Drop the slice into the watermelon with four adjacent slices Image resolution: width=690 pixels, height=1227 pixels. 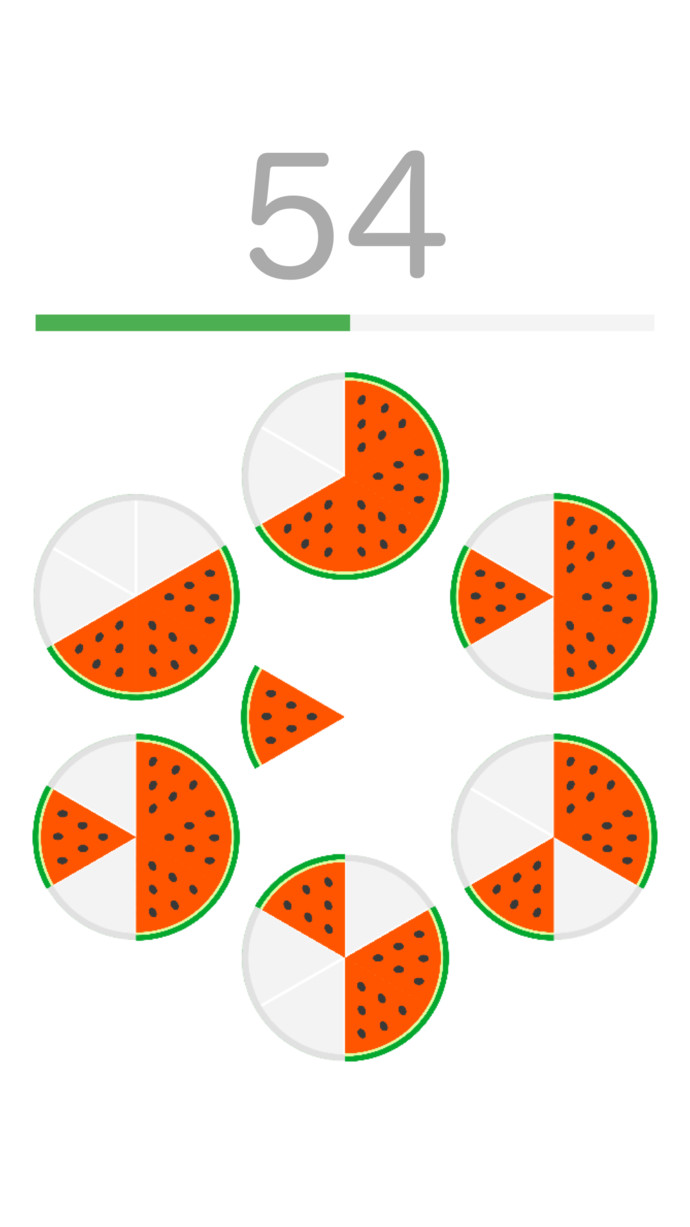[x=345, y=476]
